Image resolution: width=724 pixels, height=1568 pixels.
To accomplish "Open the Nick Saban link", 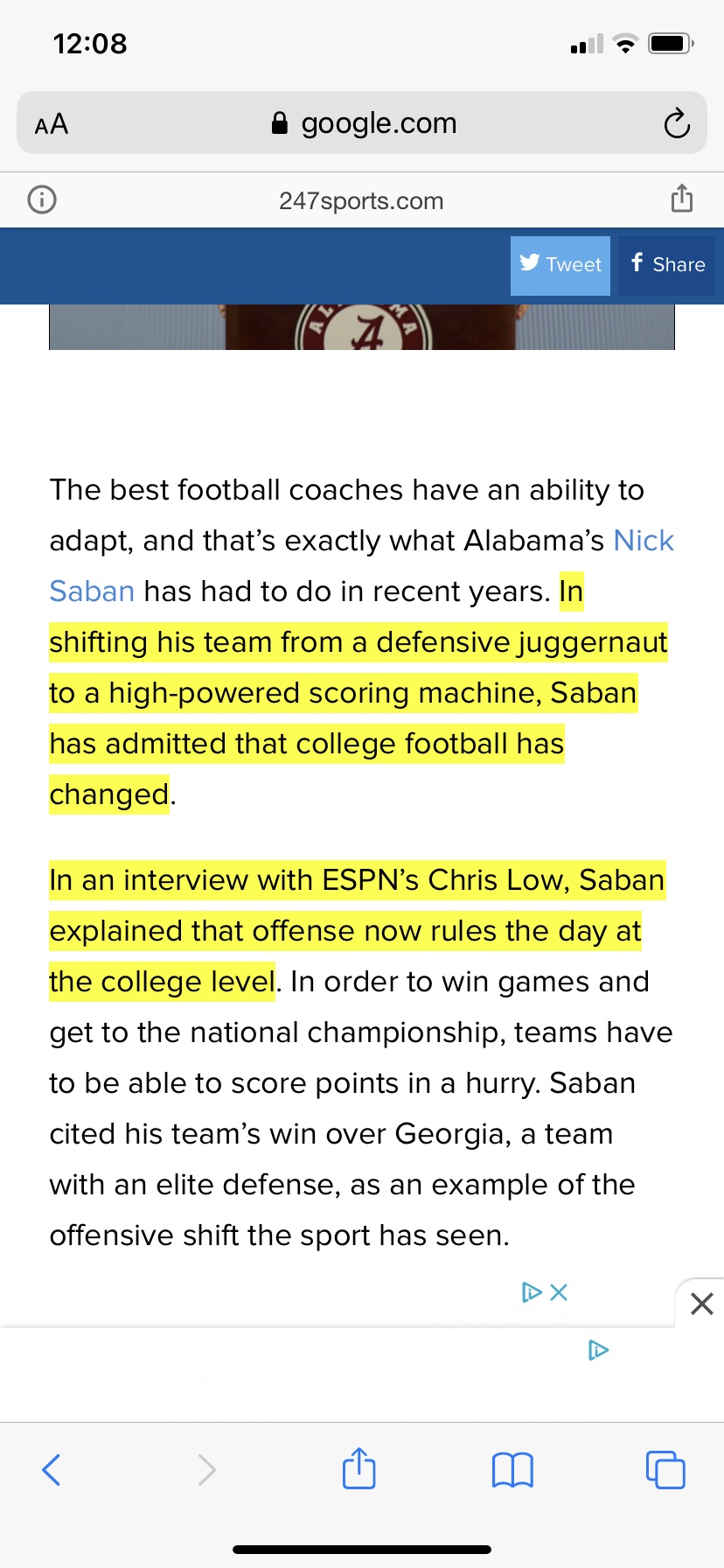I will [x=643, y=541].
